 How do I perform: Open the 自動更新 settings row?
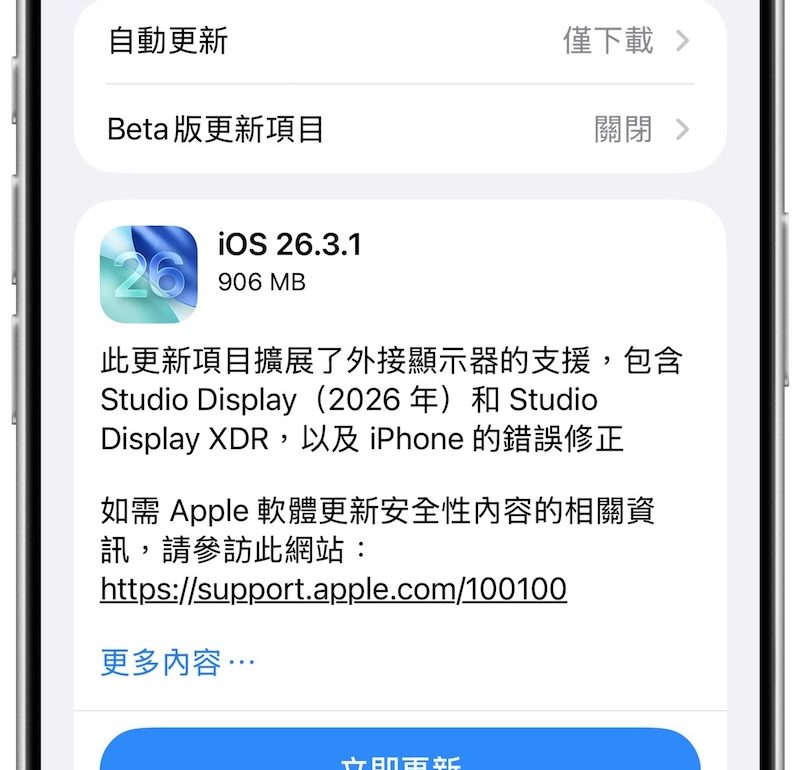point(400,41)
